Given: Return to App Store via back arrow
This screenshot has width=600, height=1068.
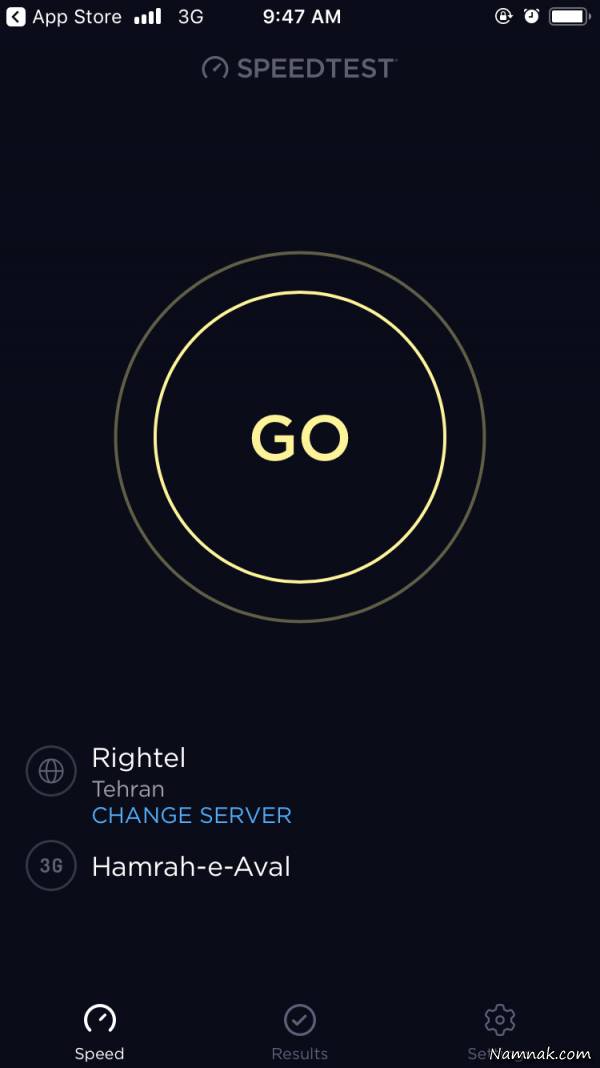Looking at the screenshot, I should coord(16,16).
